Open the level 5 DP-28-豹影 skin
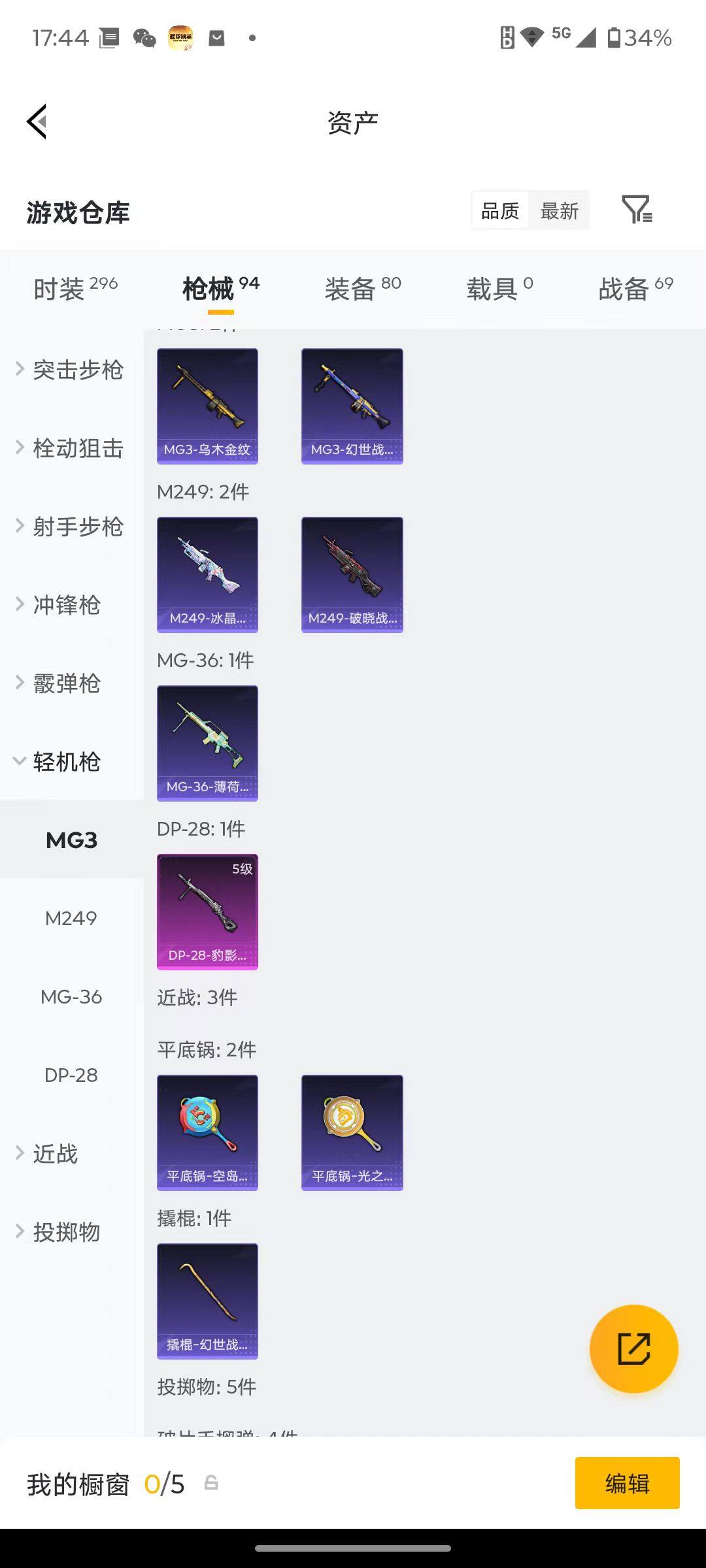Image resolution: width=706 pixels, height=1568 pixels. point(207,911)
